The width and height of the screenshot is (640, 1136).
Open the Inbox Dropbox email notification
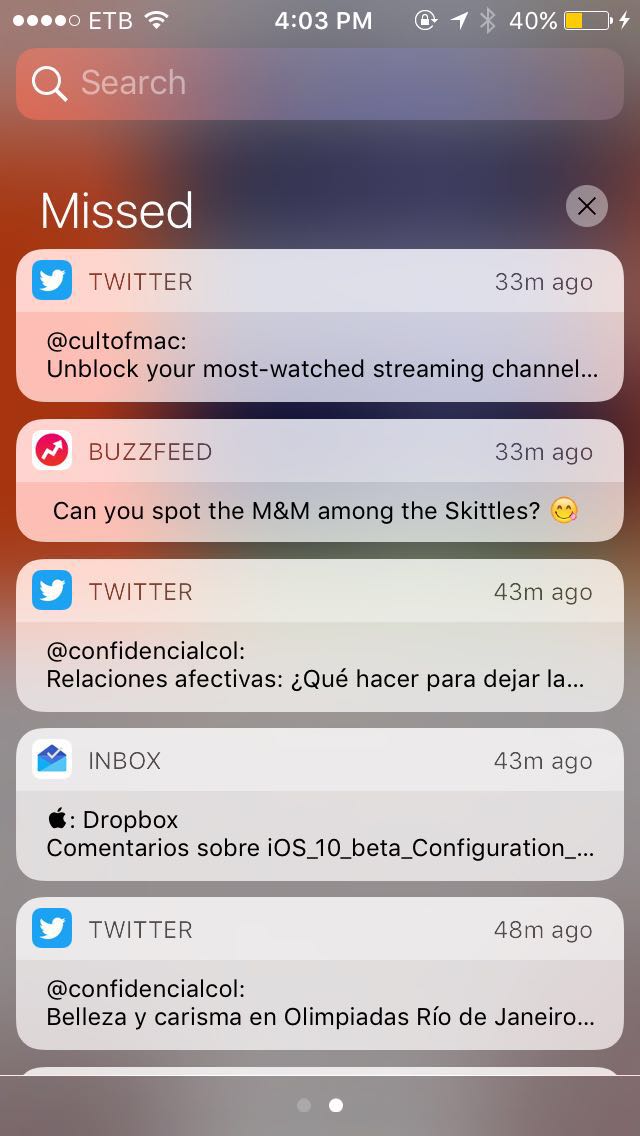(x=320, y=804)
